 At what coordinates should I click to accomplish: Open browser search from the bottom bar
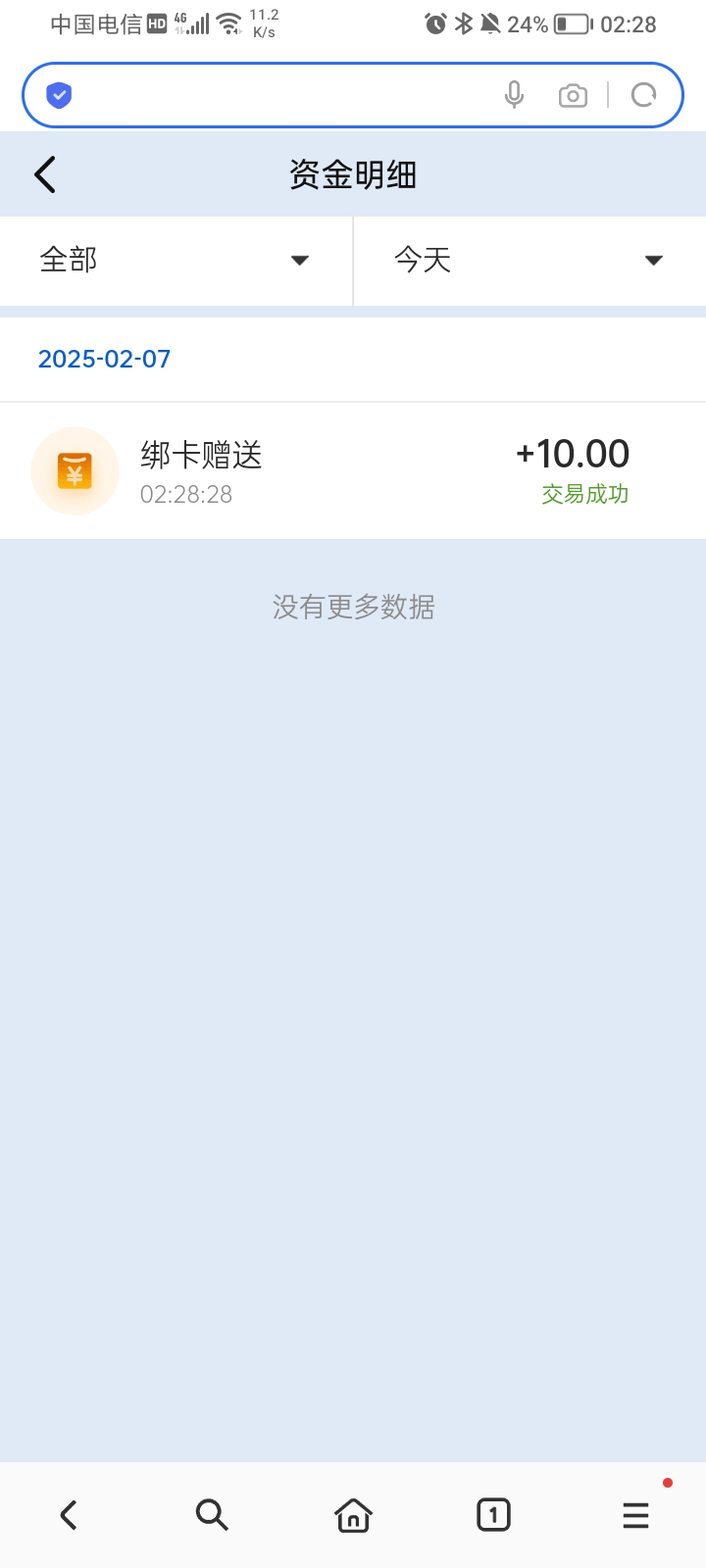coord(211,1515)
